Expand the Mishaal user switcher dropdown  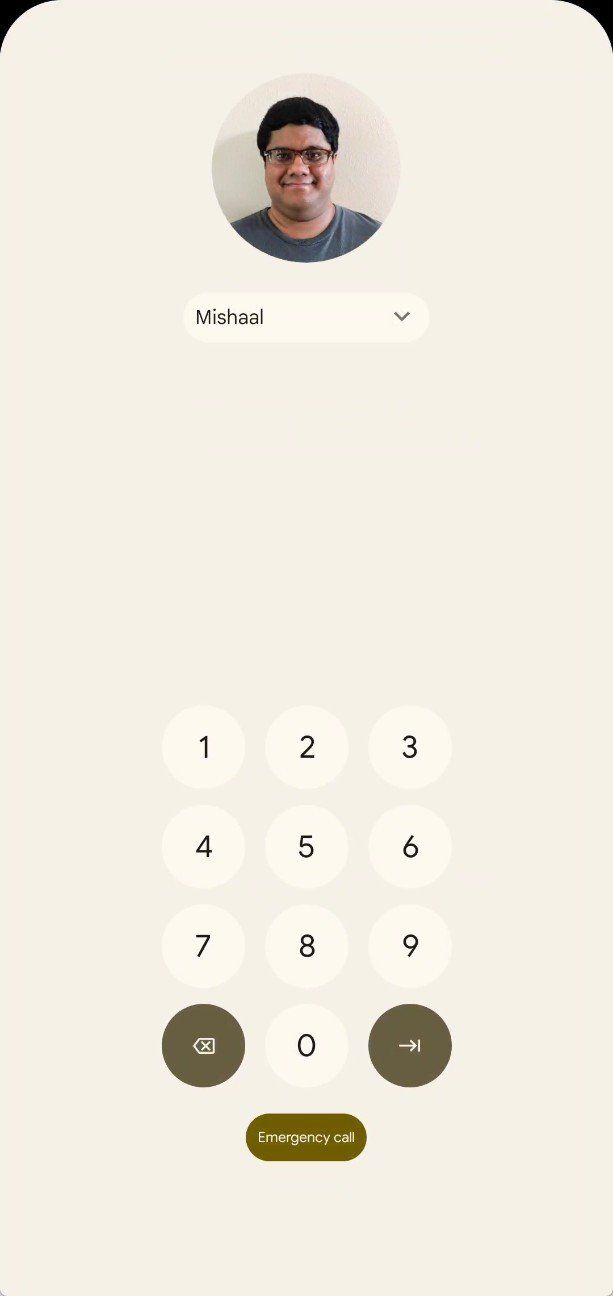306,317
